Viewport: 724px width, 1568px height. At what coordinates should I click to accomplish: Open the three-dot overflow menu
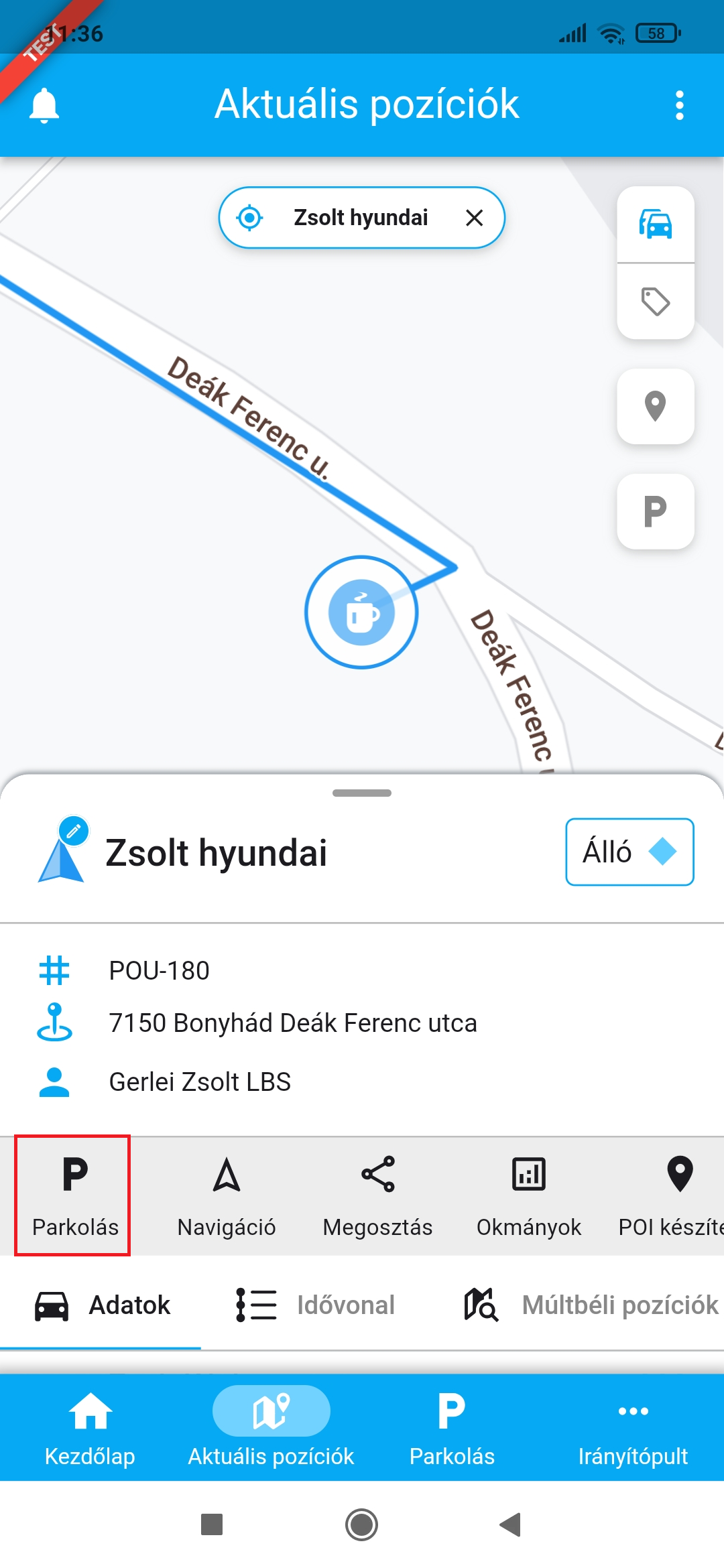679,105
